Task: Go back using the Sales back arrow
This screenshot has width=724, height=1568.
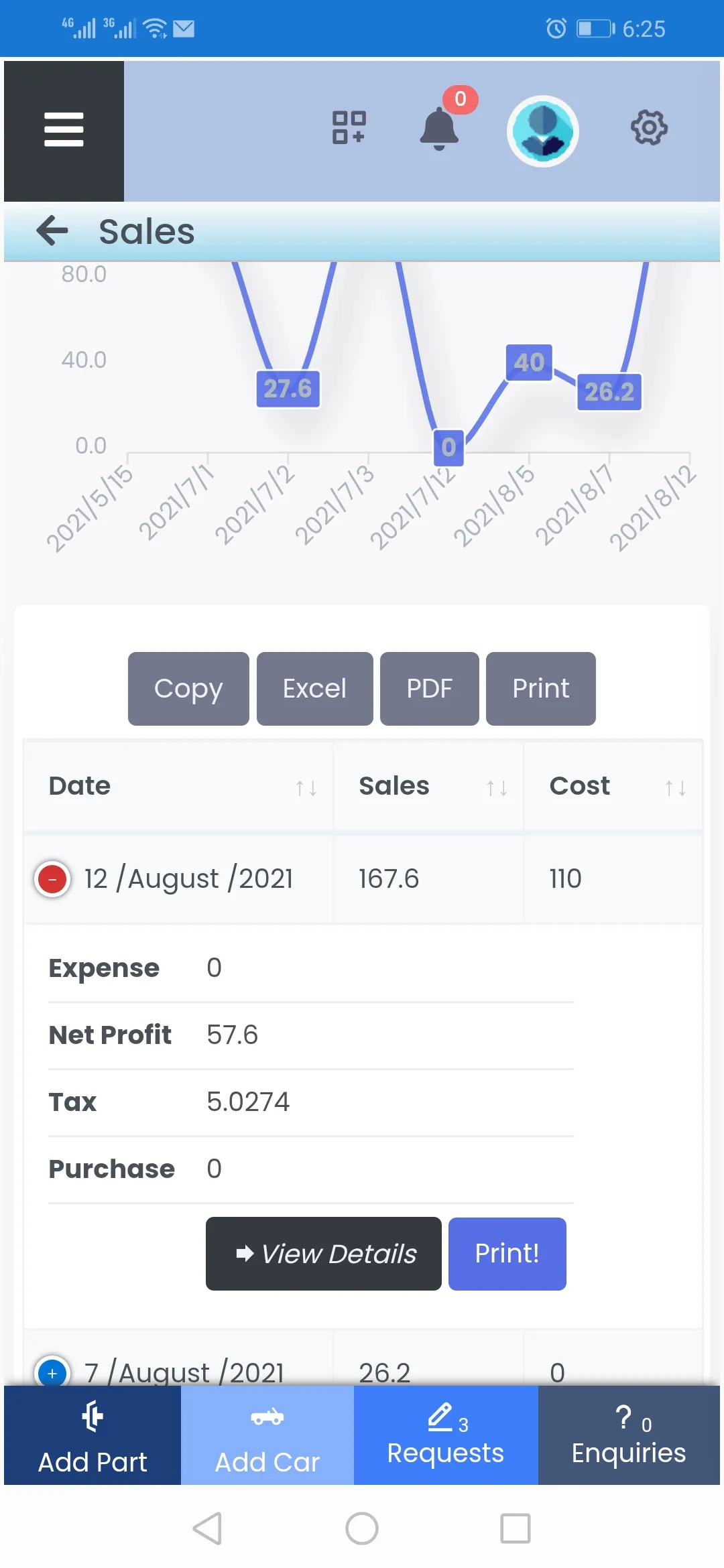Action: pos(52,231)
